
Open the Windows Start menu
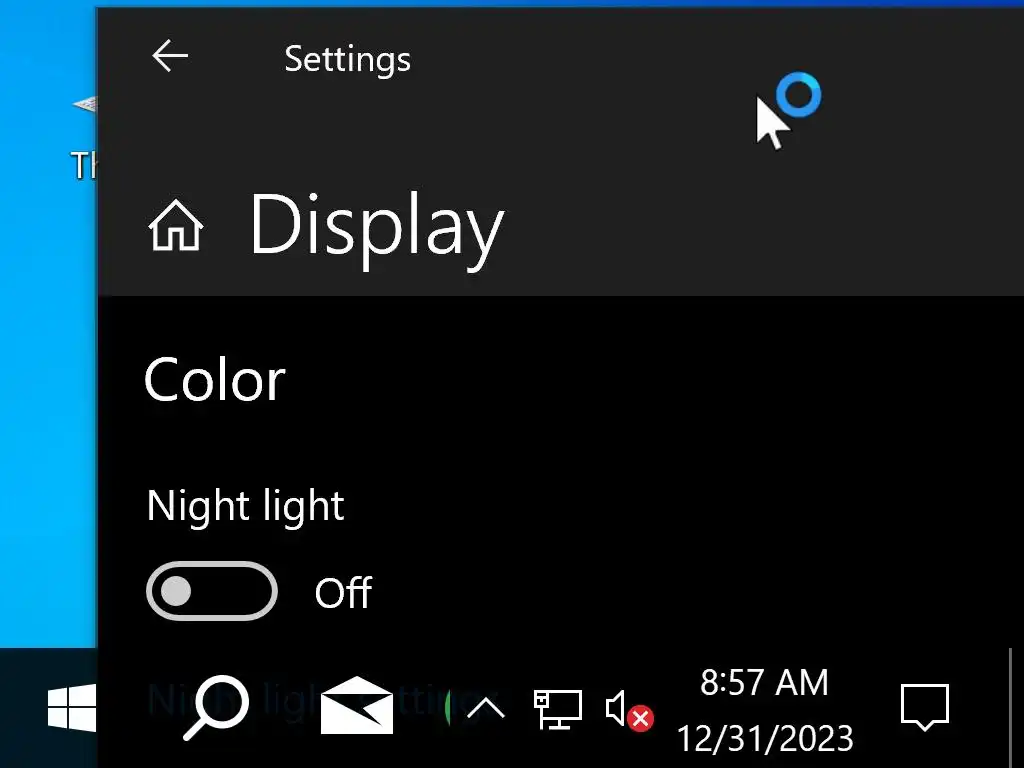click(72, 708)
